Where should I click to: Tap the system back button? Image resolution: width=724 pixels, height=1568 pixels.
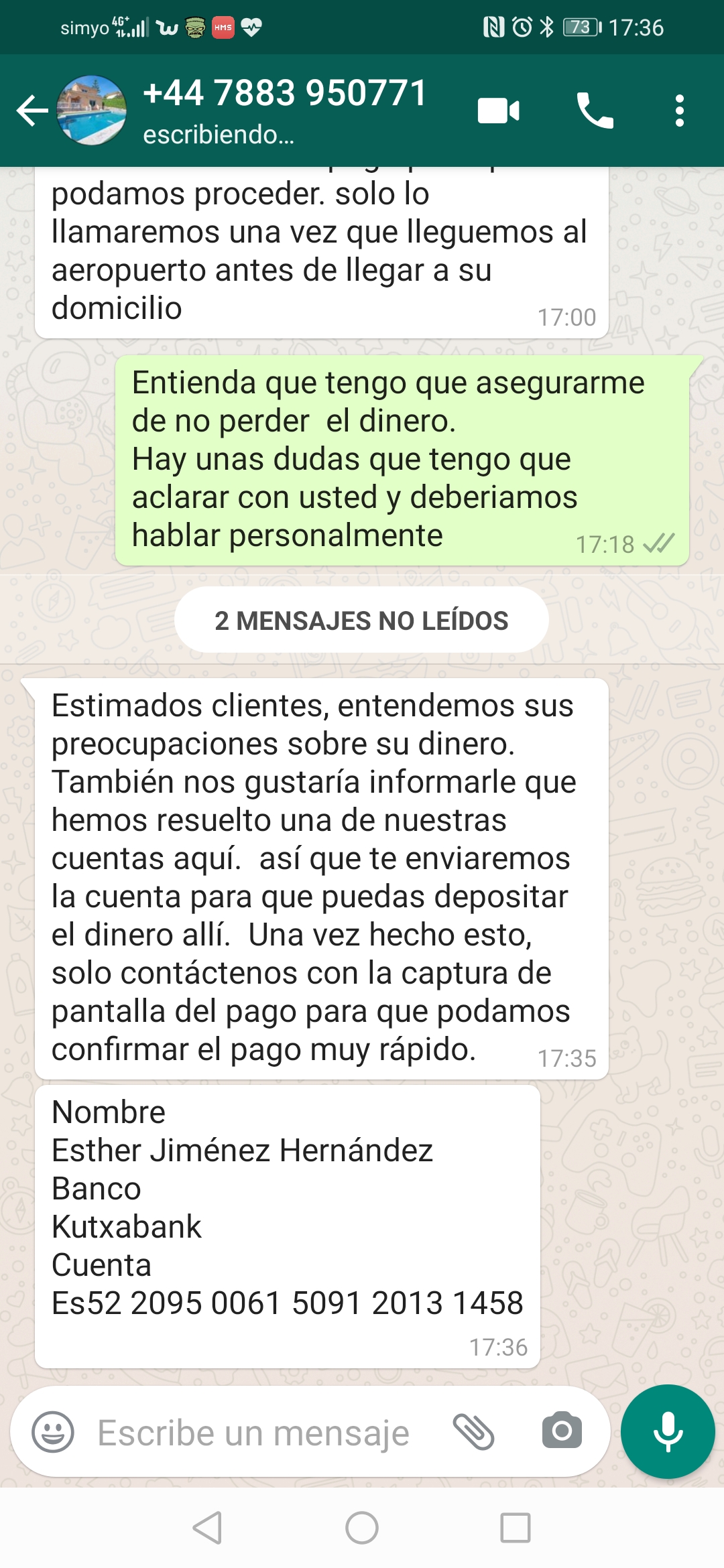(x=207, y=1528)
